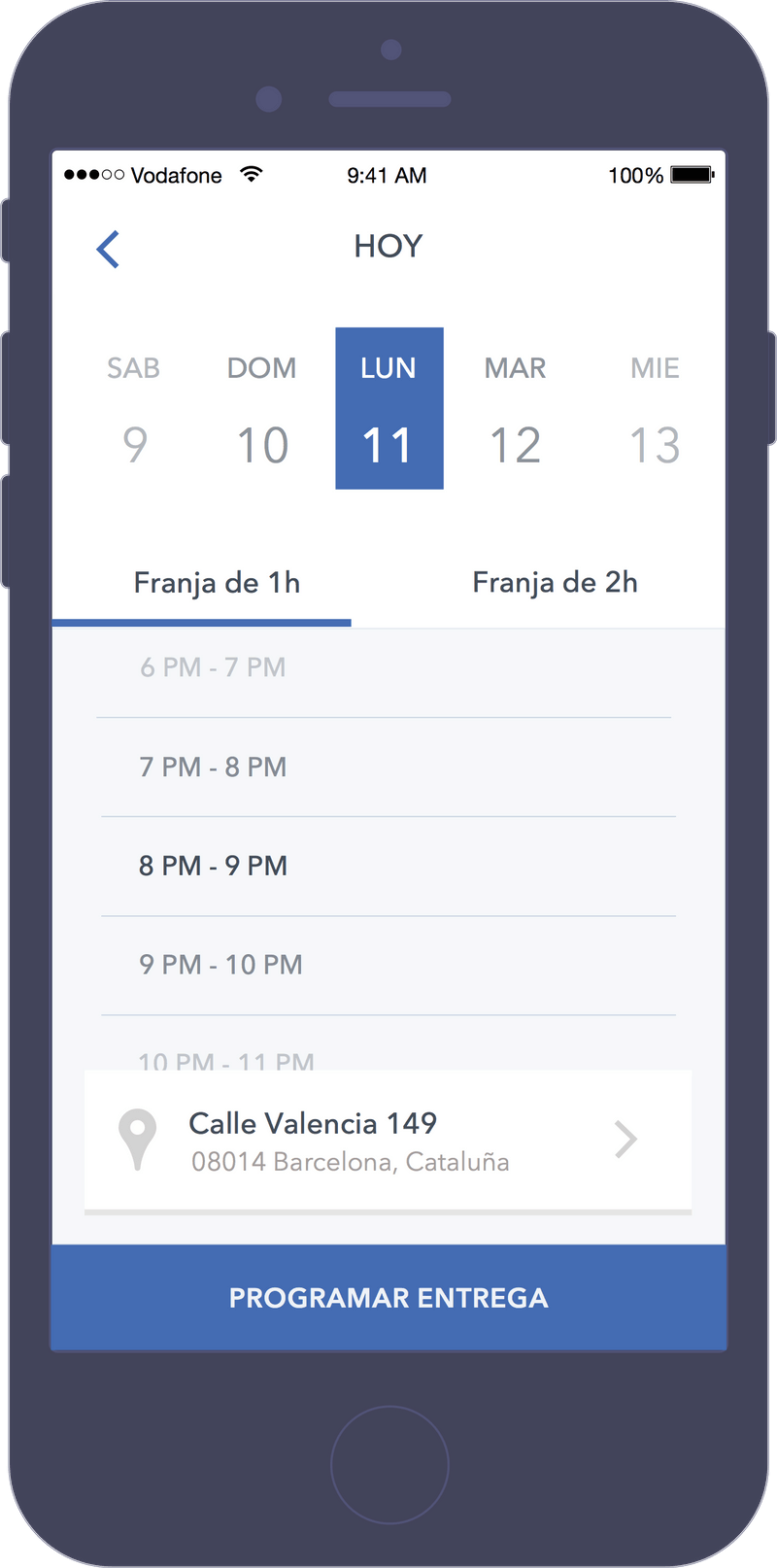
Task: Choose DOM 10 as delivery day
Action: coord(262,408)
